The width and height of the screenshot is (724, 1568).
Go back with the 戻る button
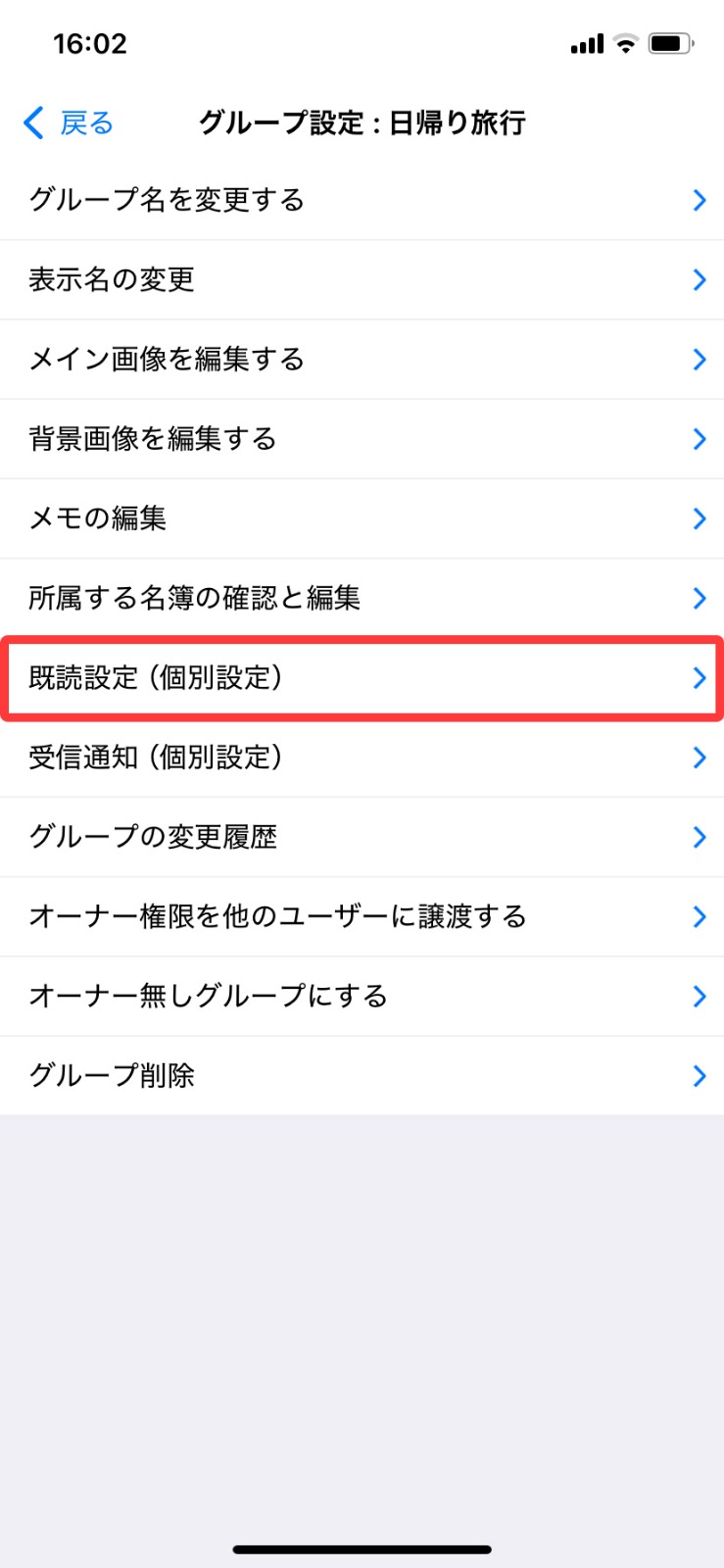69,123
